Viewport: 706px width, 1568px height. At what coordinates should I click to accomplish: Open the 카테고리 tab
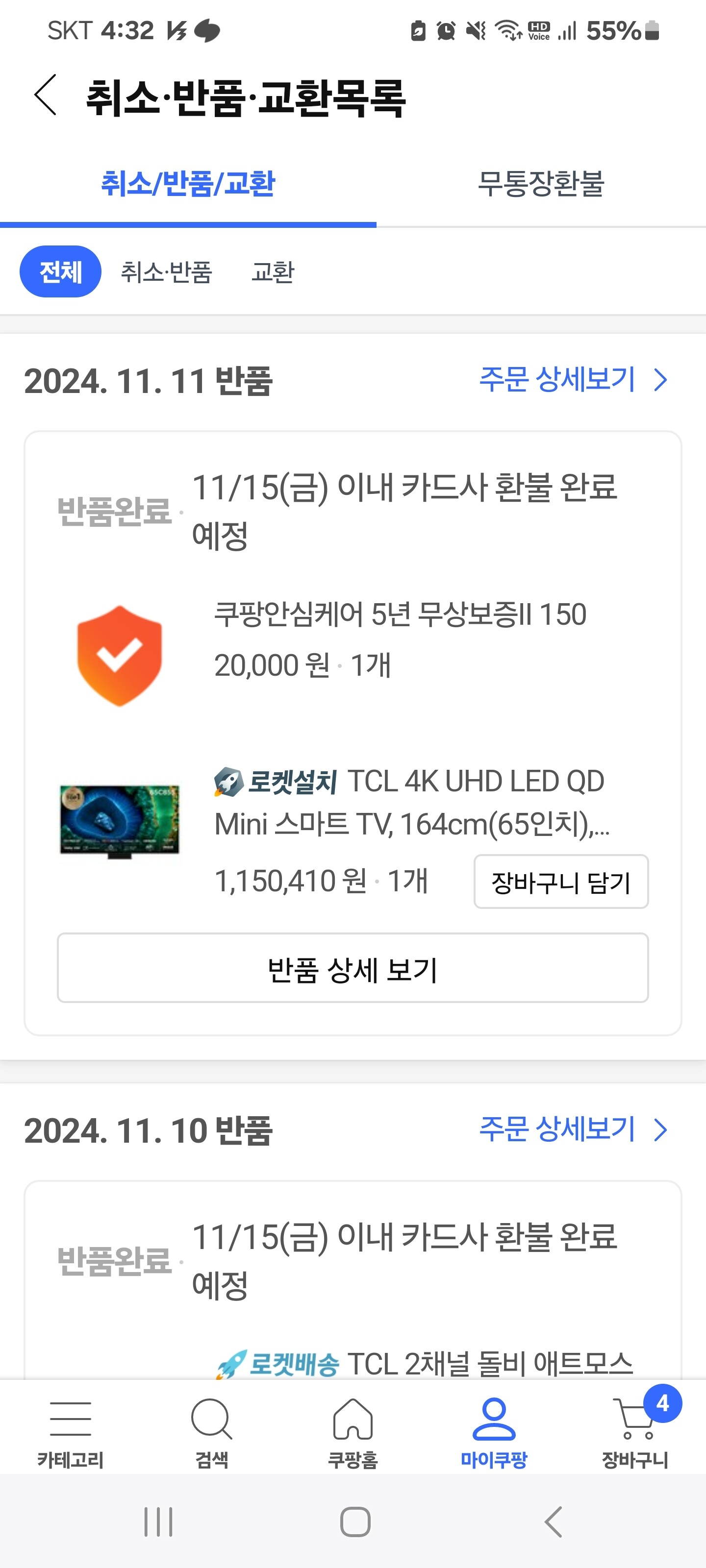click(x=71, y=1433)
